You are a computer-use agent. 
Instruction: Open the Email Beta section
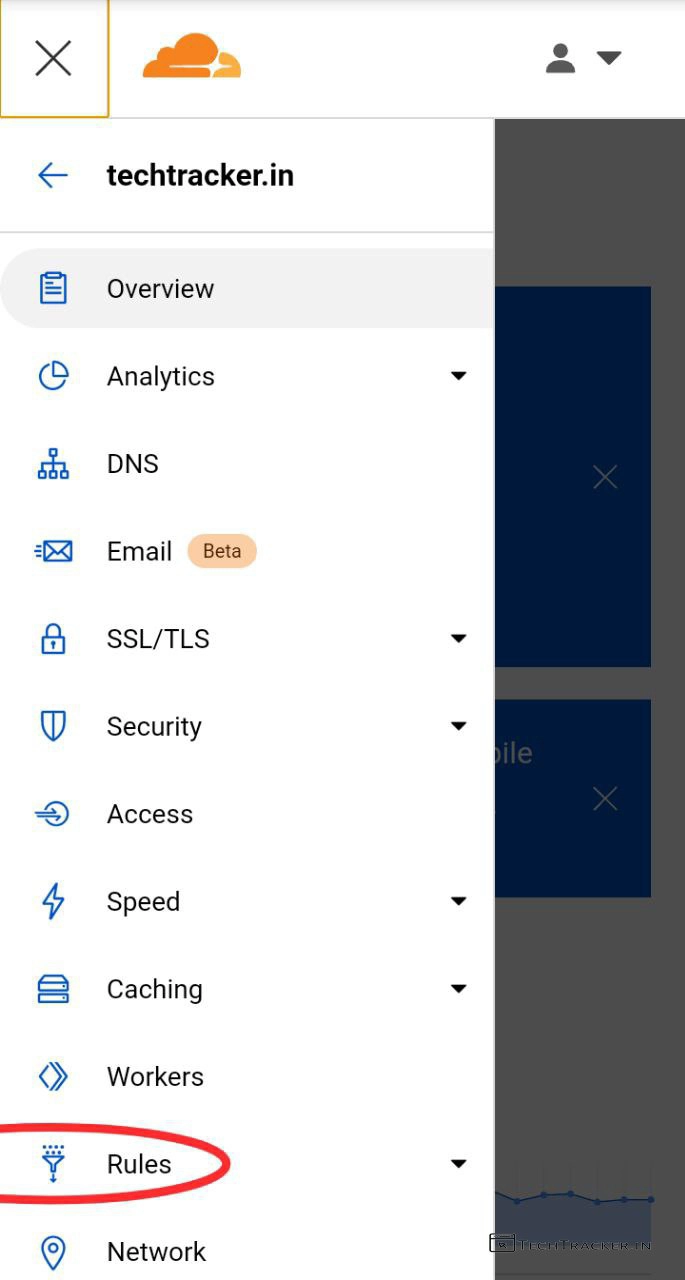pyautogui.click(x=140, y=551)
